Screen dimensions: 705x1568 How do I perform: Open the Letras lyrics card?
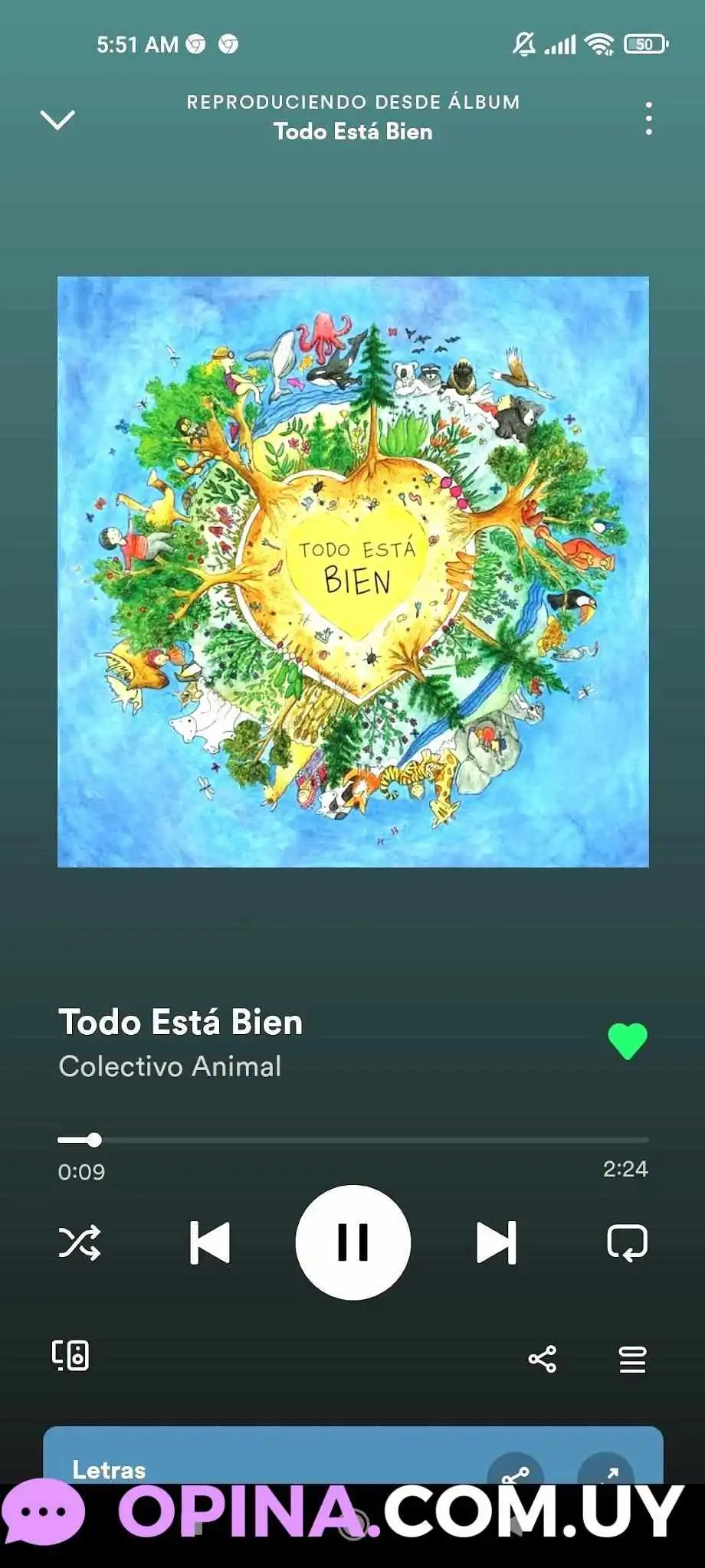(x=353, y=1455)
